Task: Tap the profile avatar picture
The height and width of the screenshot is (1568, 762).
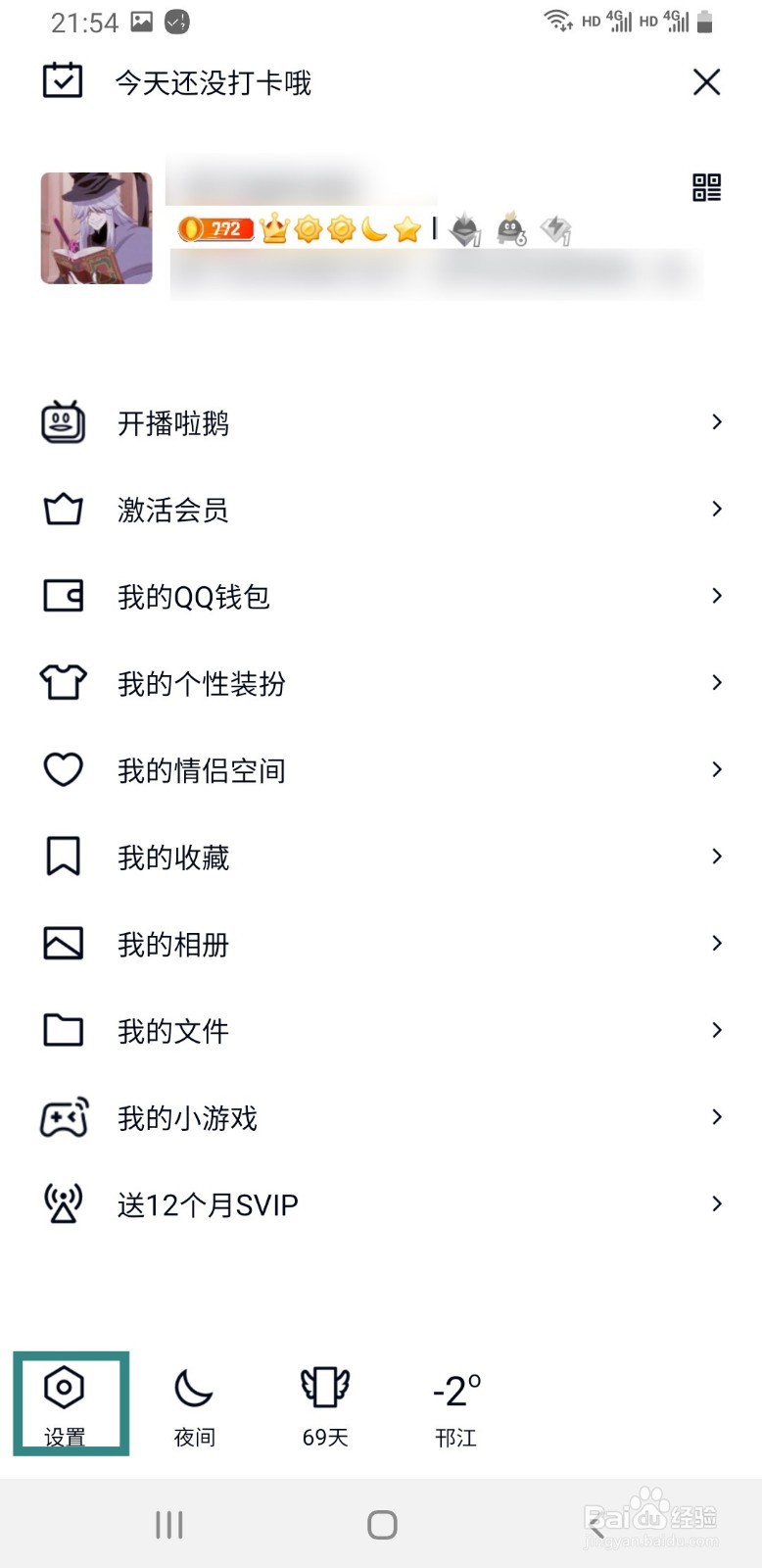Action: pyautogui.click(x=96, y=228)
